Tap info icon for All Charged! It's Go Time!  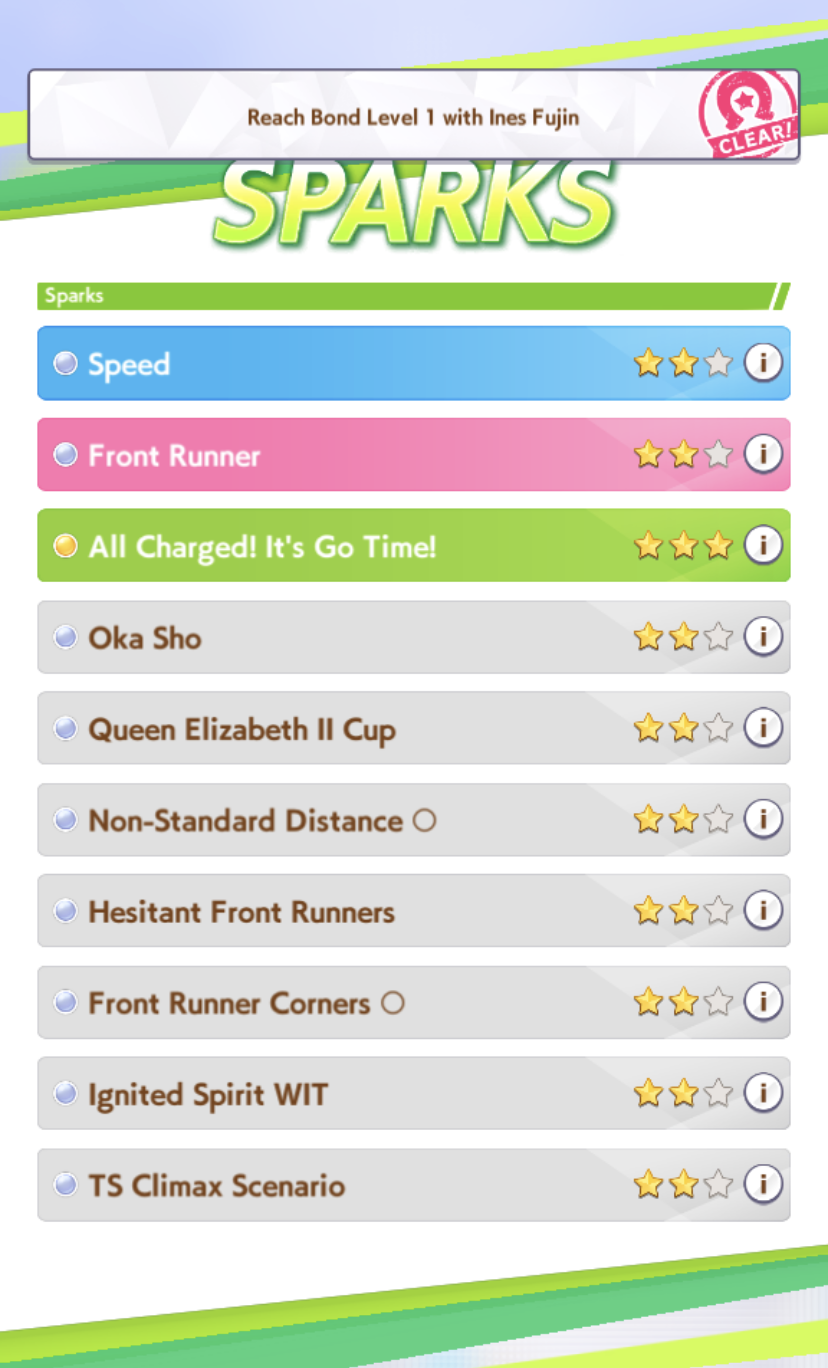point(763,545)
